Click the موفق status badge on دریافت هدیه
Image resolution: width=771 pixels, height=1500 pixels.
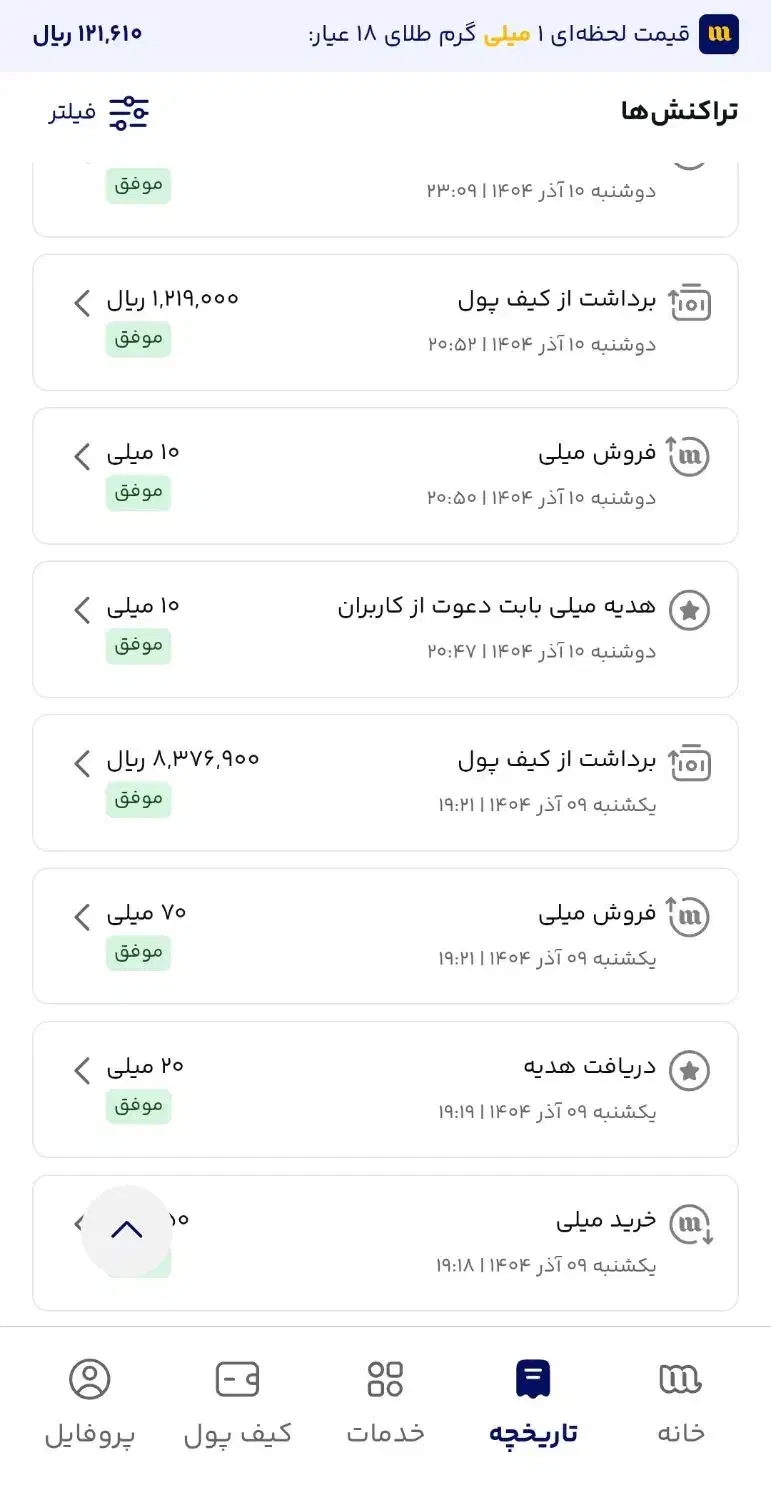pyautogui.click(x=138, y=1106)
